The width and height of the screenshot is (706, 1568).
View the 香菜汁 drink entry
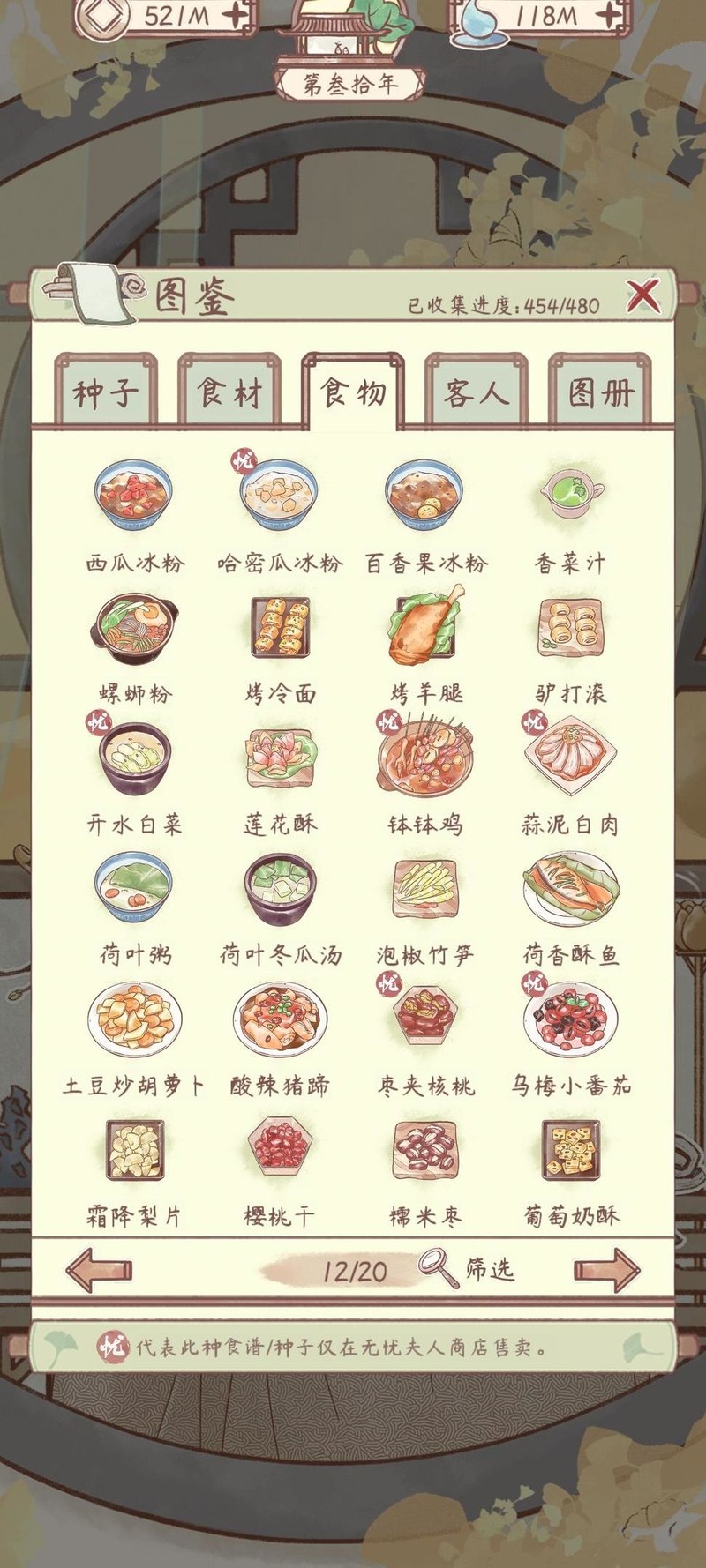(570, 496)
